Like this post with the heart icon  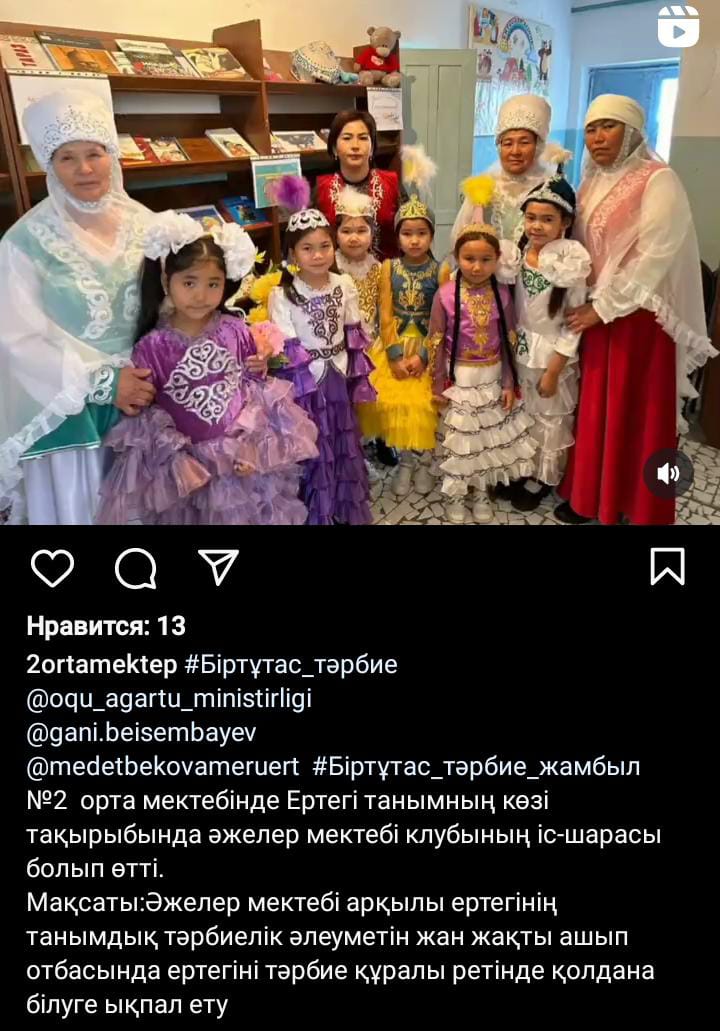52,568
